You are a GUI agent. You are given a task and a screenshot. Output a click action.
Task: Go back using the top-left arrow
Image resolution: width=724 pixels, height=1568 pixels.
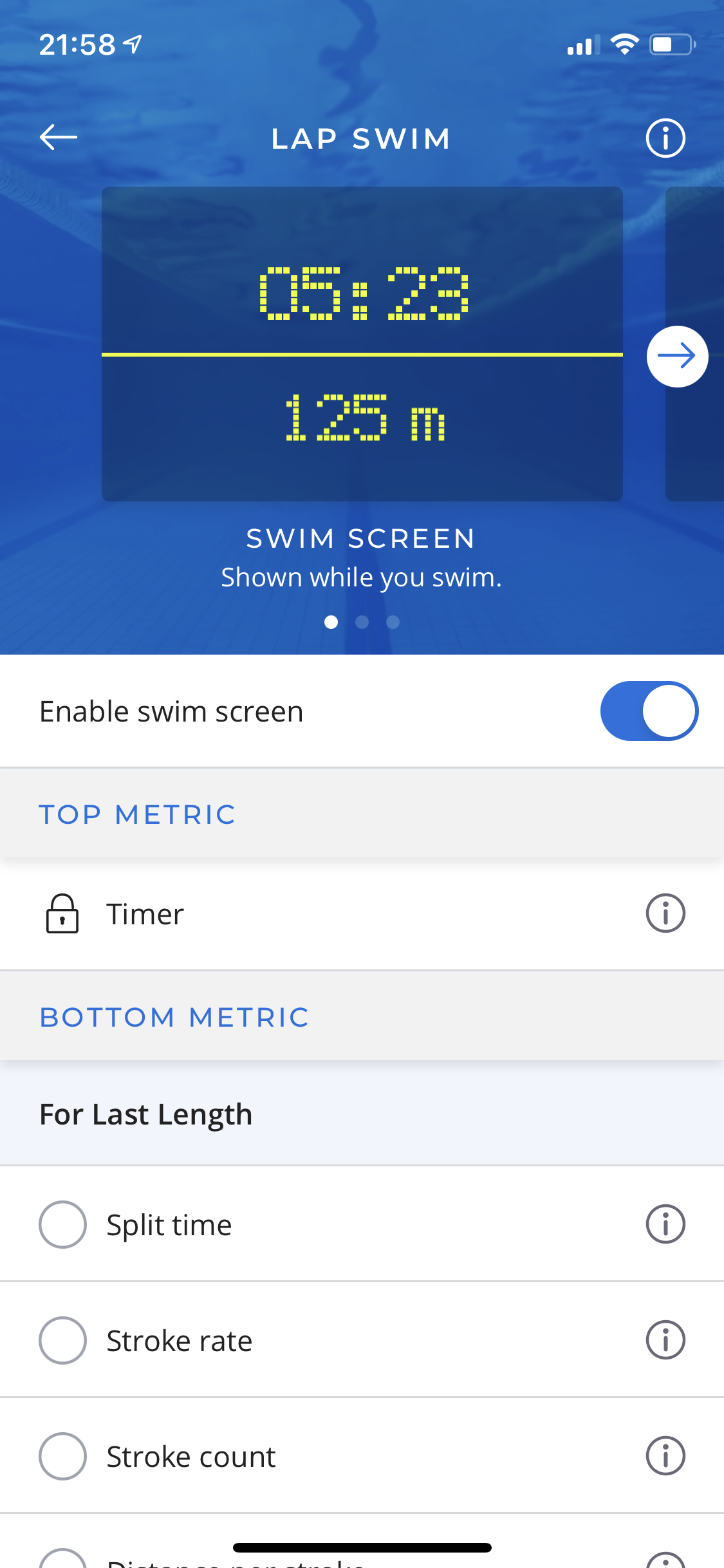[x=59, y=138]
